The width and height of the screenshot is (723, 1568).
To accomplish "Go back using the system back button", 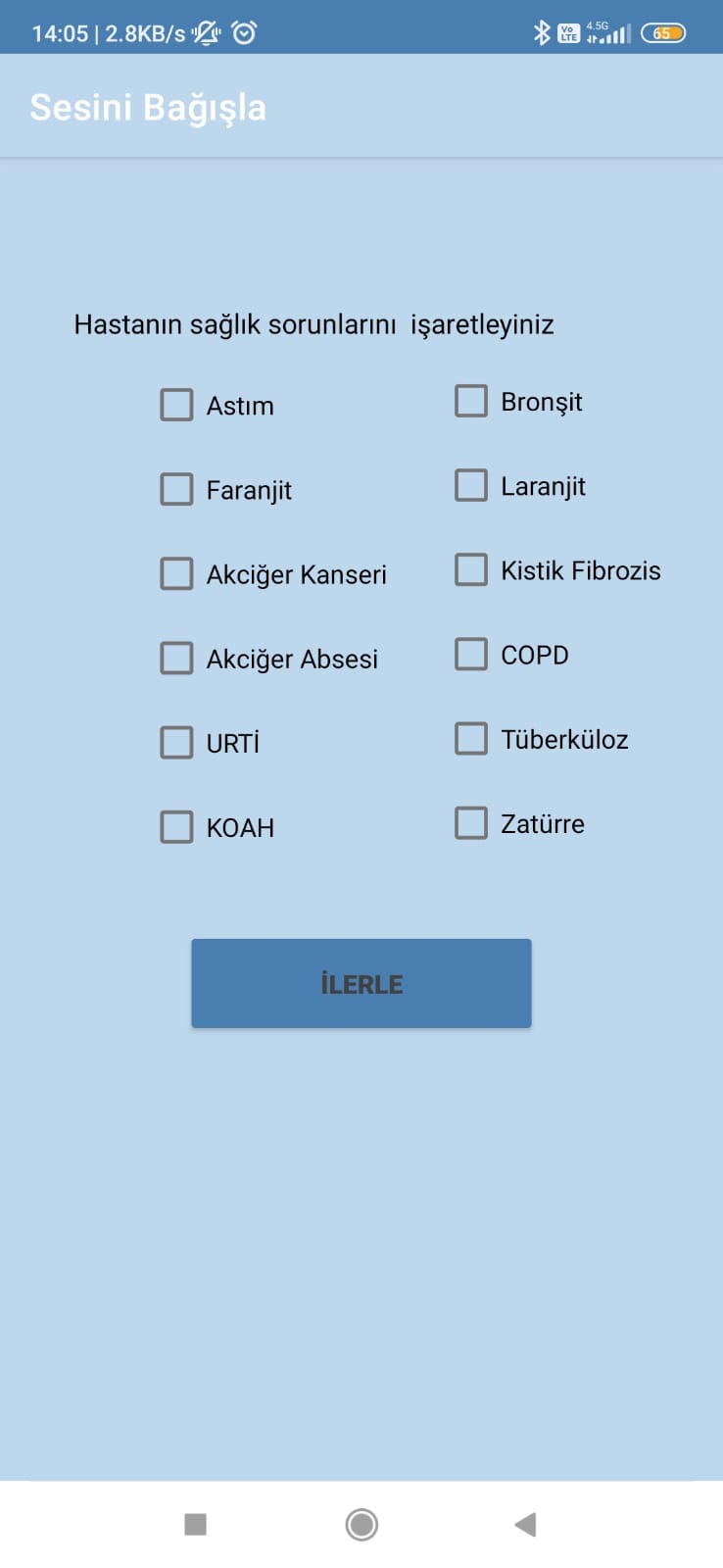I will coord(525,1524).
